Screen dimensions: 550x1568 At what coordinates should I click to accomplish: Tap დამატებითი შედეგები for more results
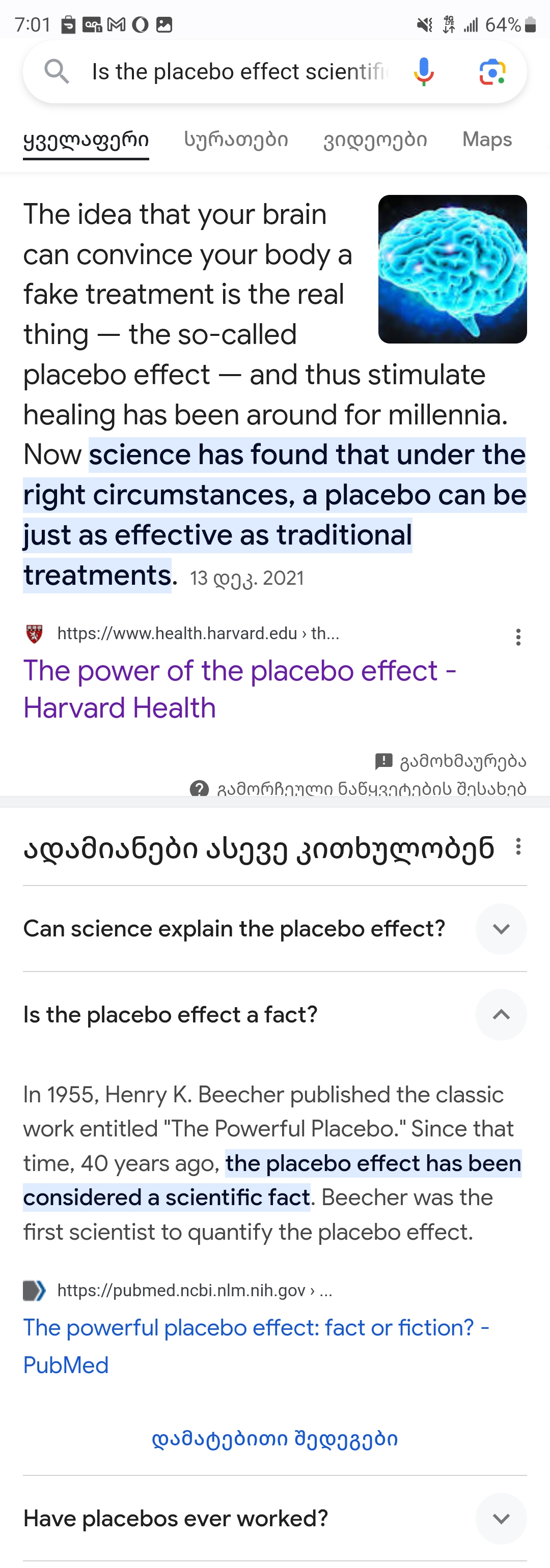(274, 1439)
